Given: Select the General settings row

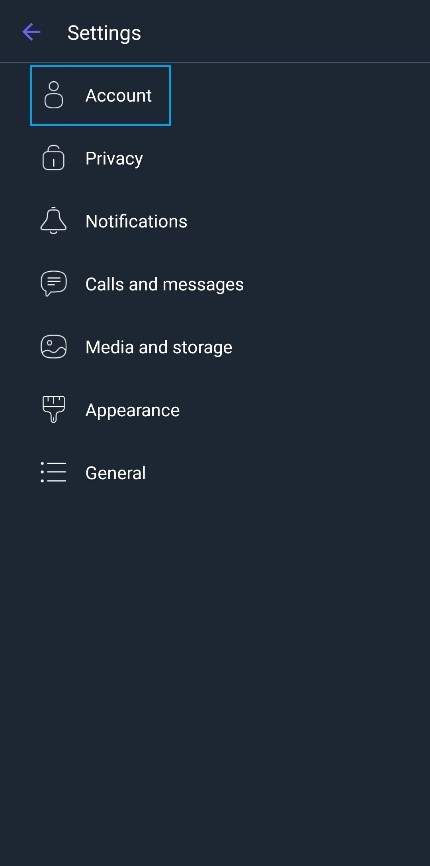Looking at the screenshot, I should click(215, 473).
